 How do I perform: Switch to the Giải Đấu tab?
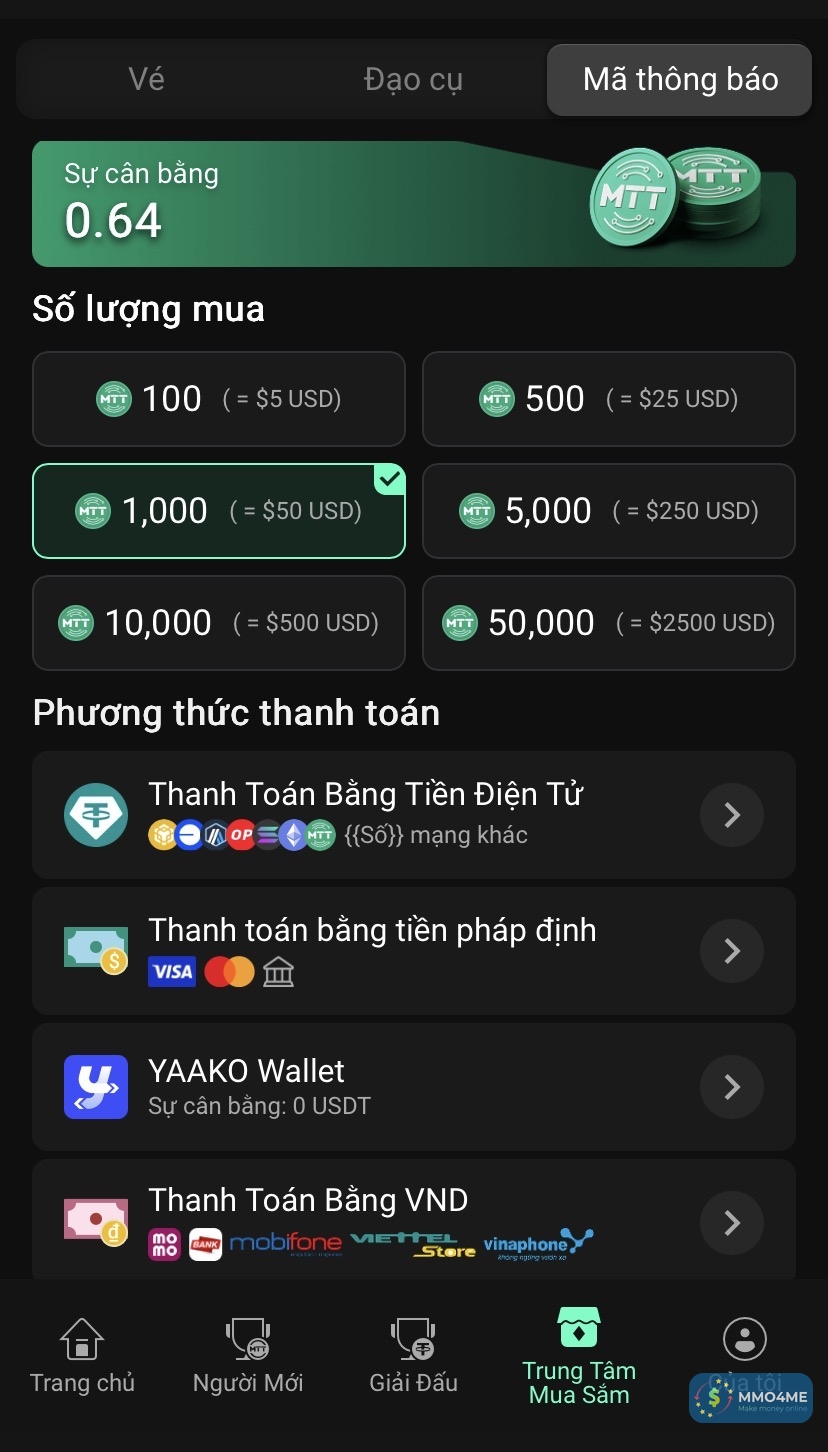pos(413,1356)
